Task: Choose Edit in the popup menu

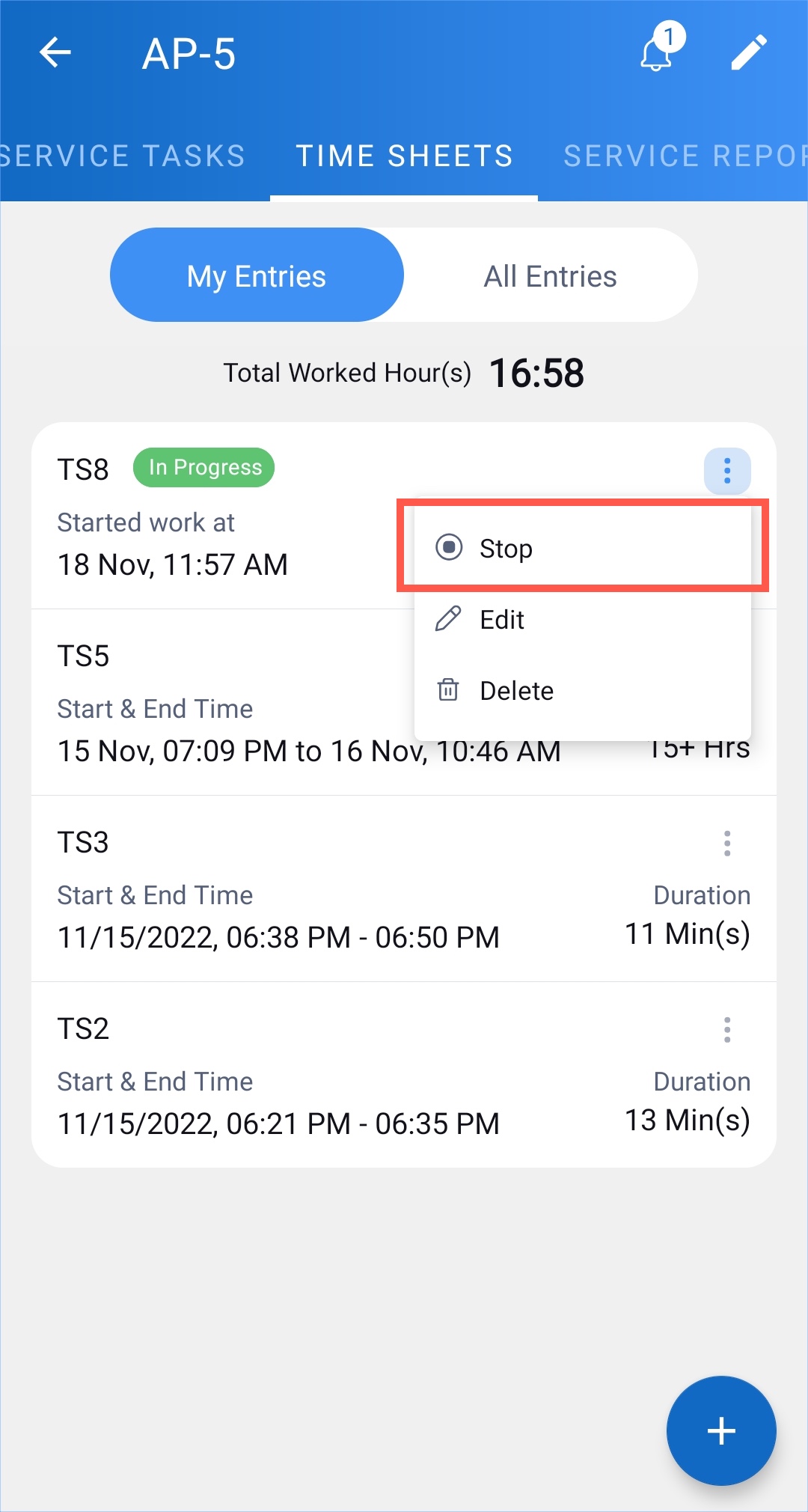Action: click(x=502, y=620)
